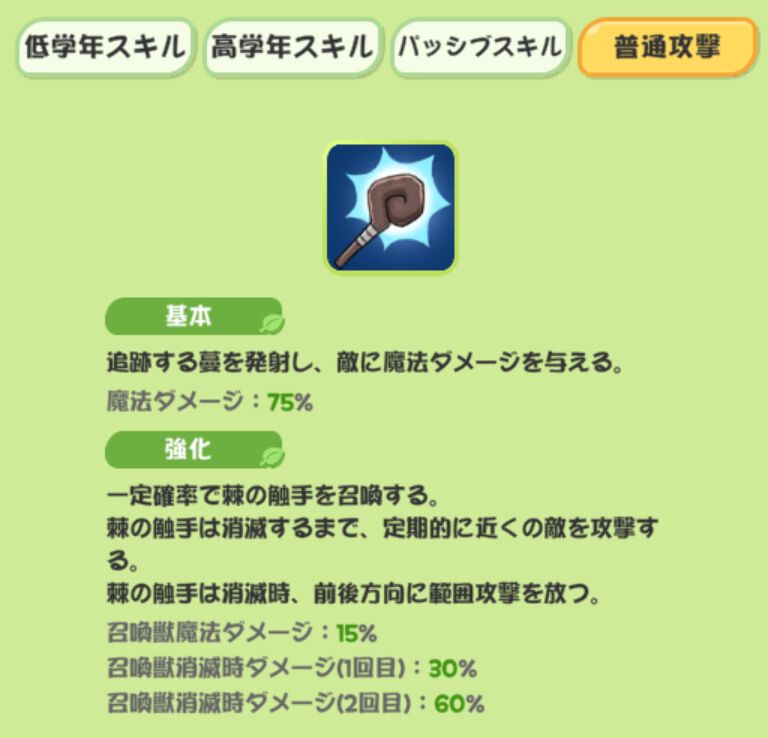Viewport: 768px width, 738px height.
Task: Tap the 普通攻撃 tab
Action: click(667, 47)
